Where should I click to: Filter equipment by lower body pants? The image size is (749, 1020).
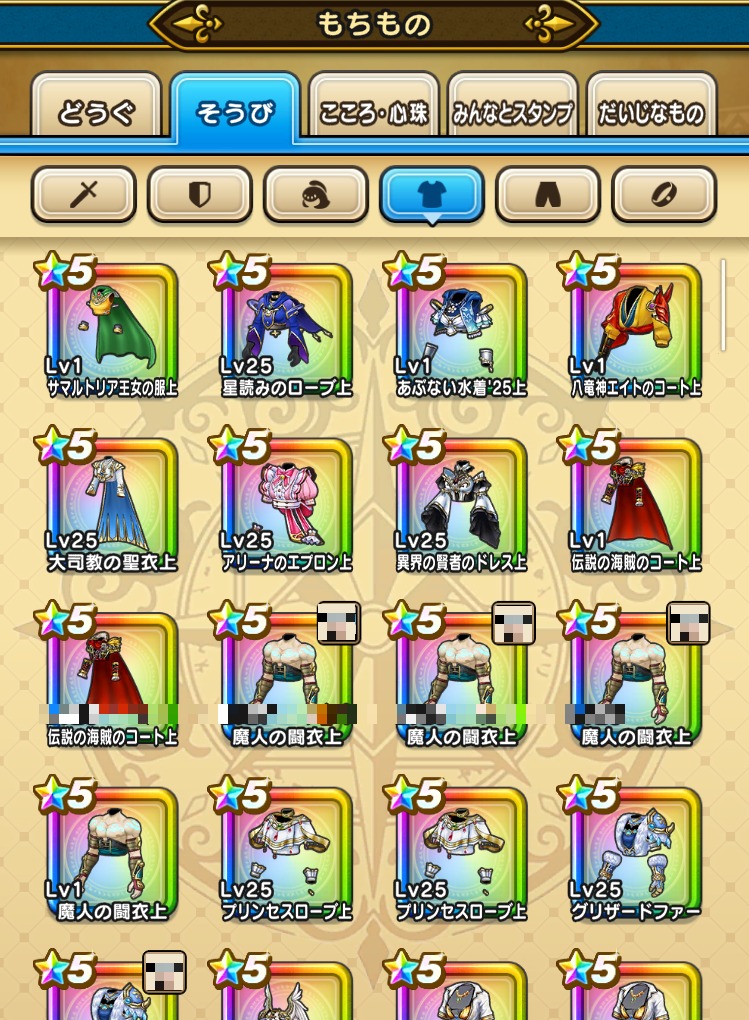pos(548,194)
